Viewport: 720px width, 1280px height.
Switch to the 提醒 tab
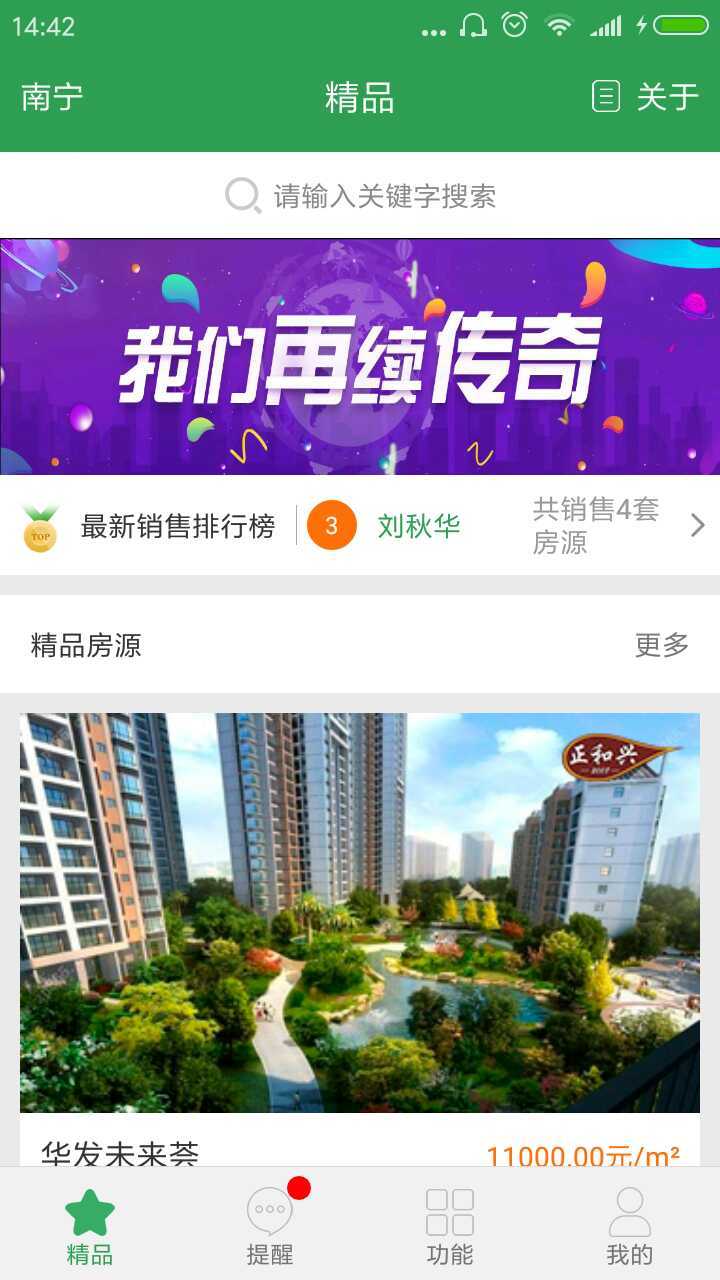click(270, 1225)
